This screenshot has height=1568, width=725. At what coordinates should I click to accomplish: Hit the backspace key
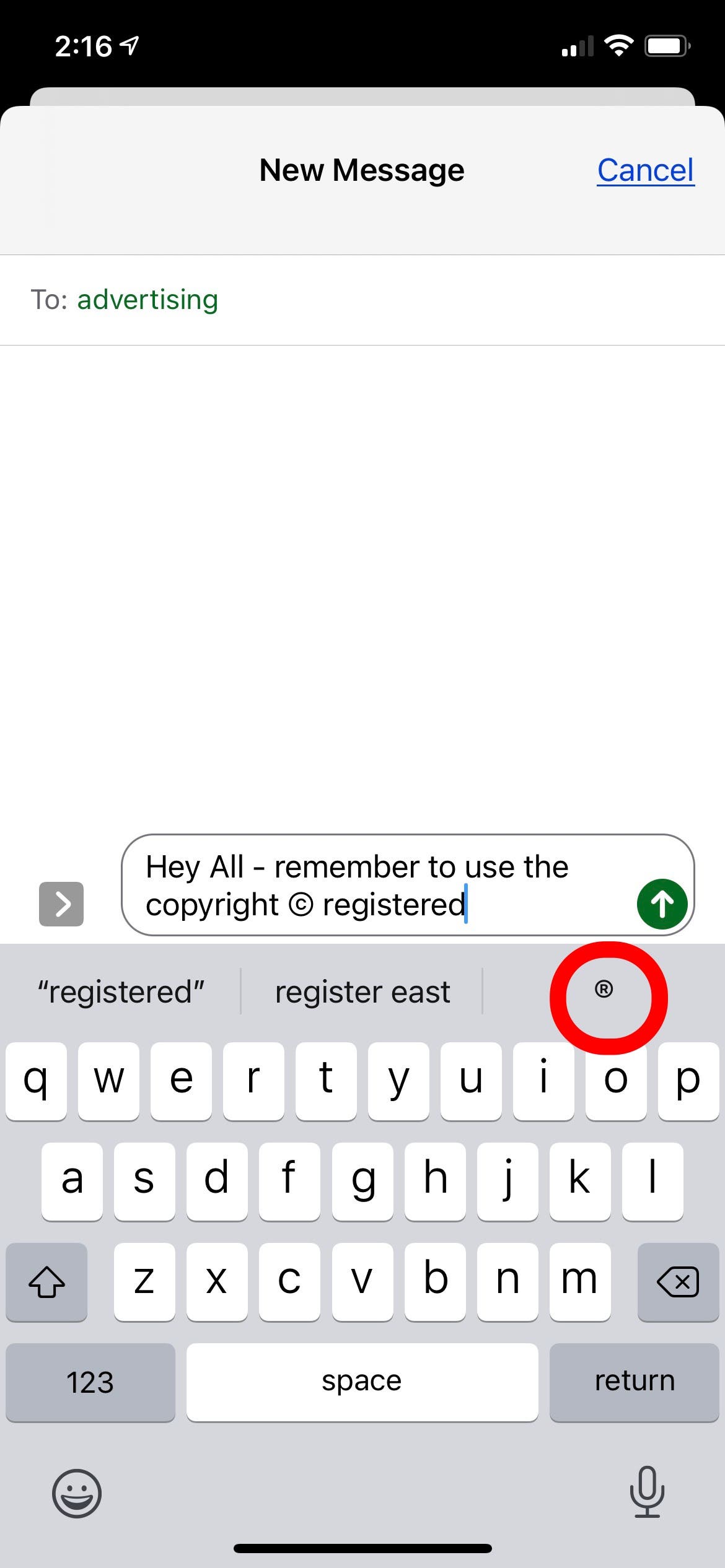point(678,1281)
